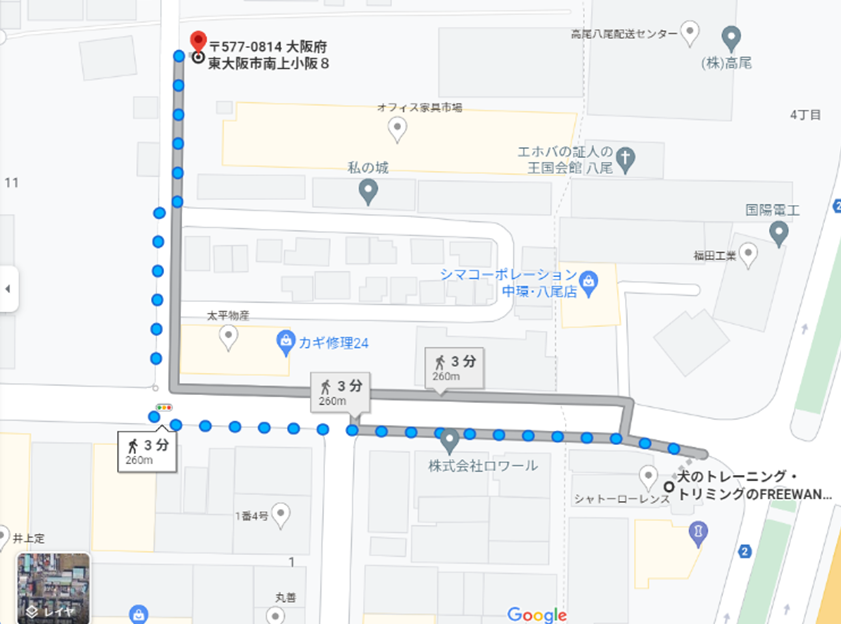The width and height of the screenshot is (841, 624).
Task: Choose the grey route label above ロワール
Action: coord(453,367)
